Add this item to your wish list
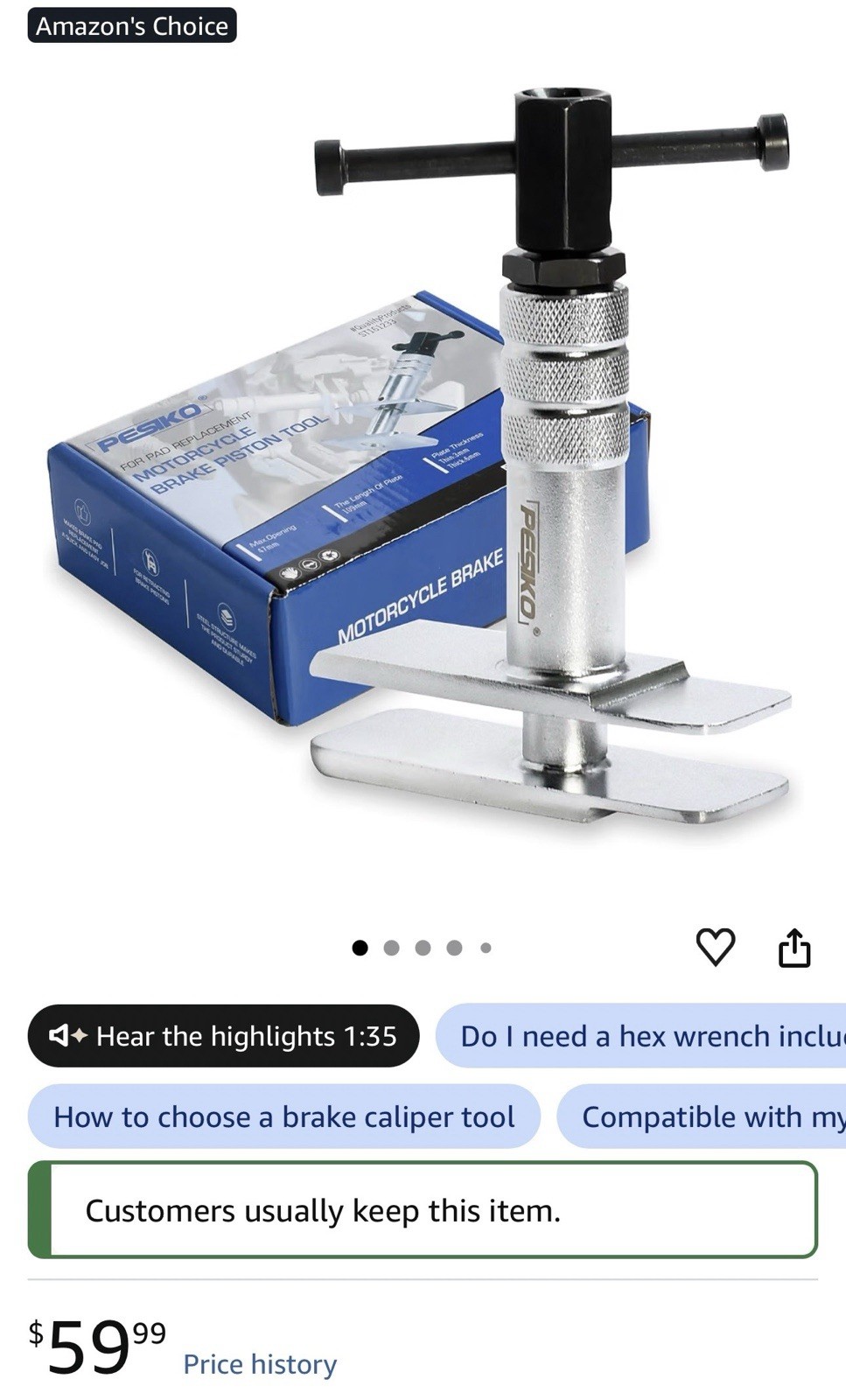 pos(715,947)
